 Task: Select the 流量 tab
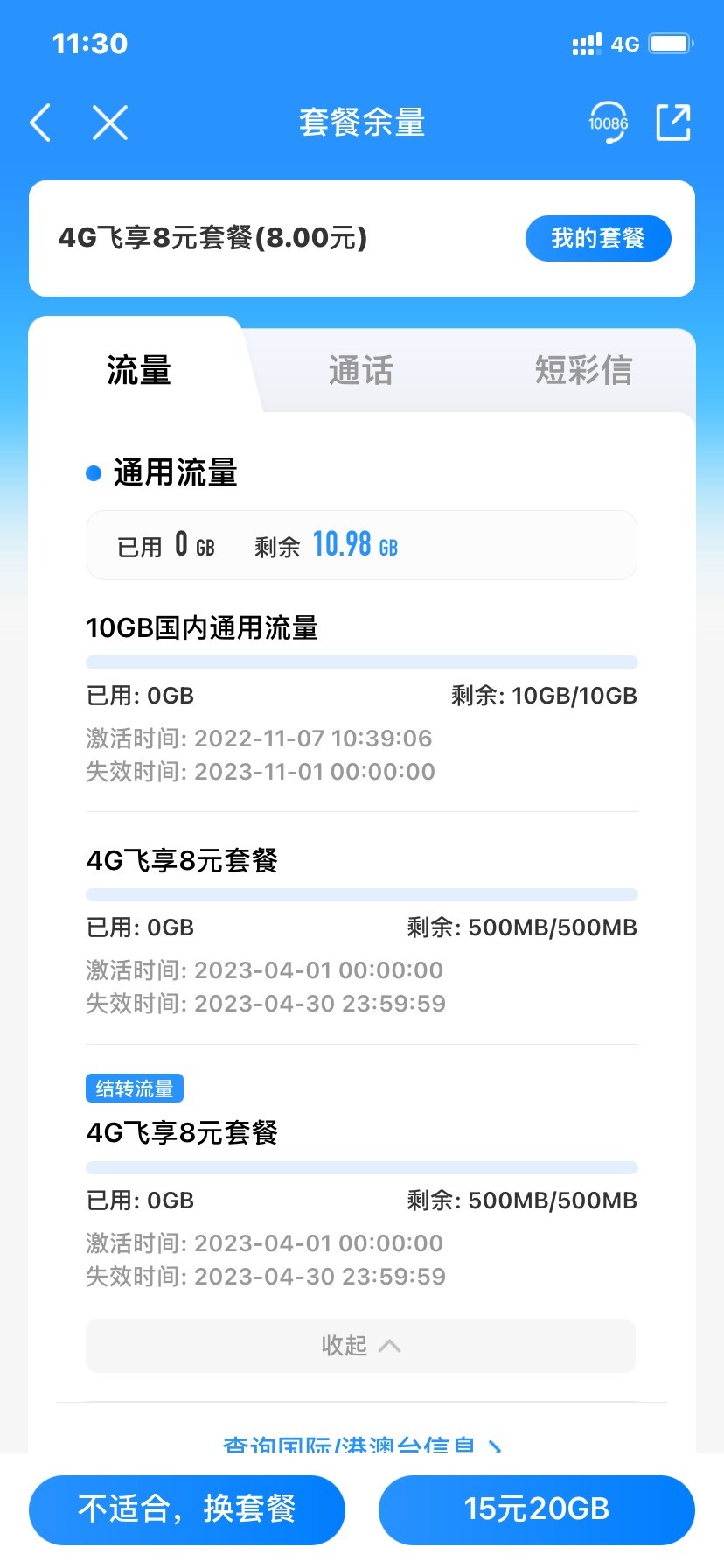139,370
